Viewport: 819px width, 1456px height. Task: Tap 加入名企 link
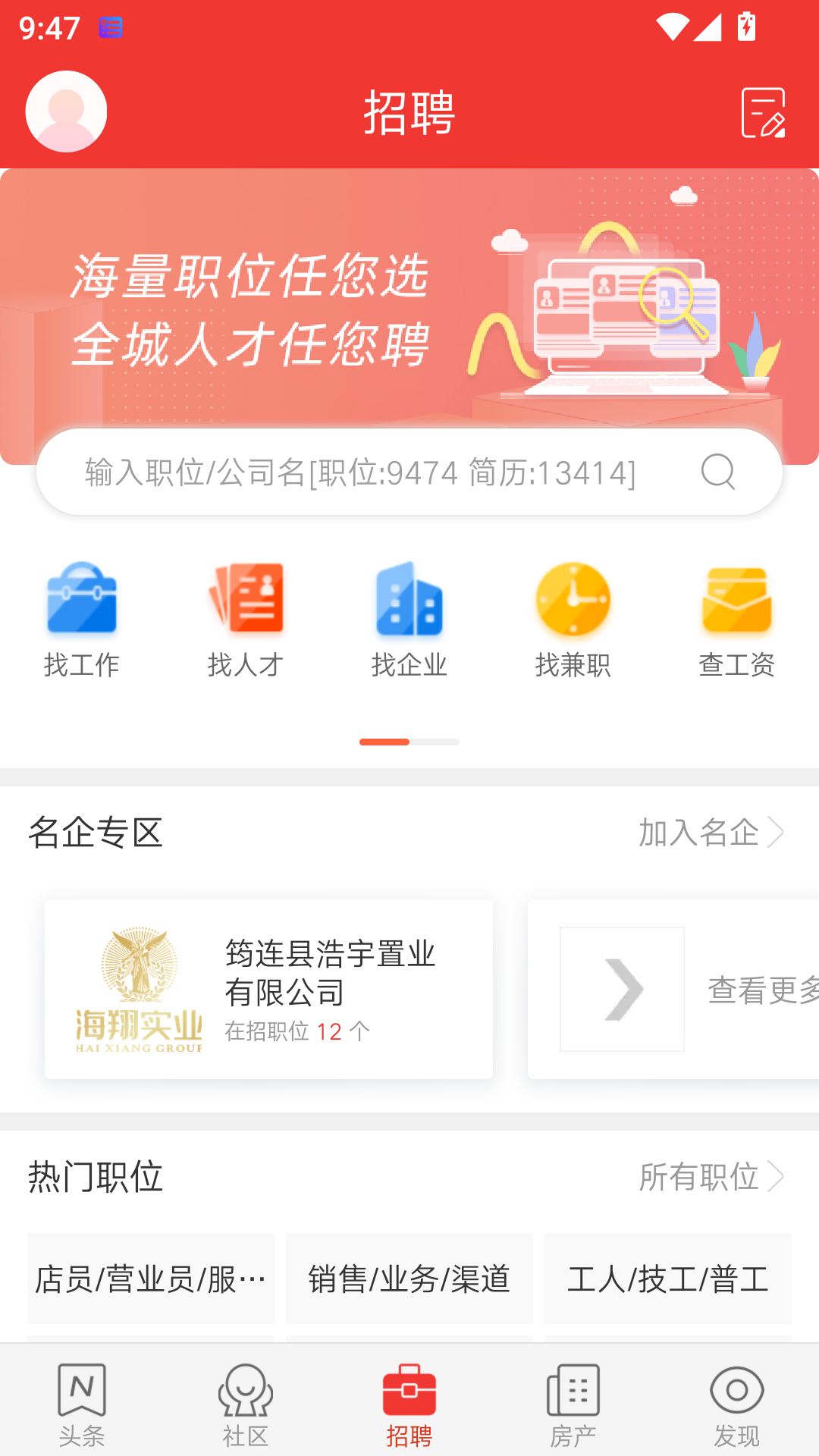pos(711,832)
